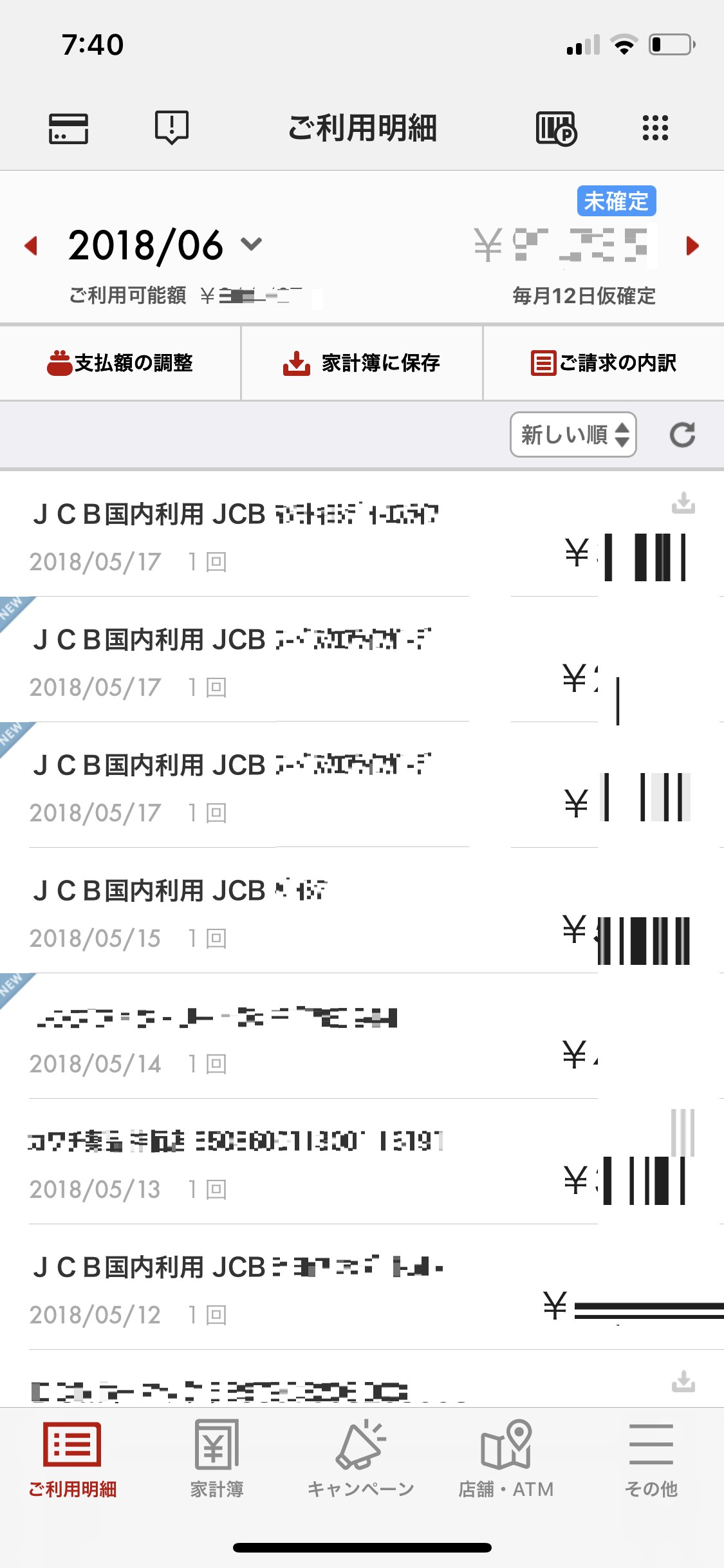Open the 新しい順 sort dropdown
724x1568 pixels.
(573, 434)
